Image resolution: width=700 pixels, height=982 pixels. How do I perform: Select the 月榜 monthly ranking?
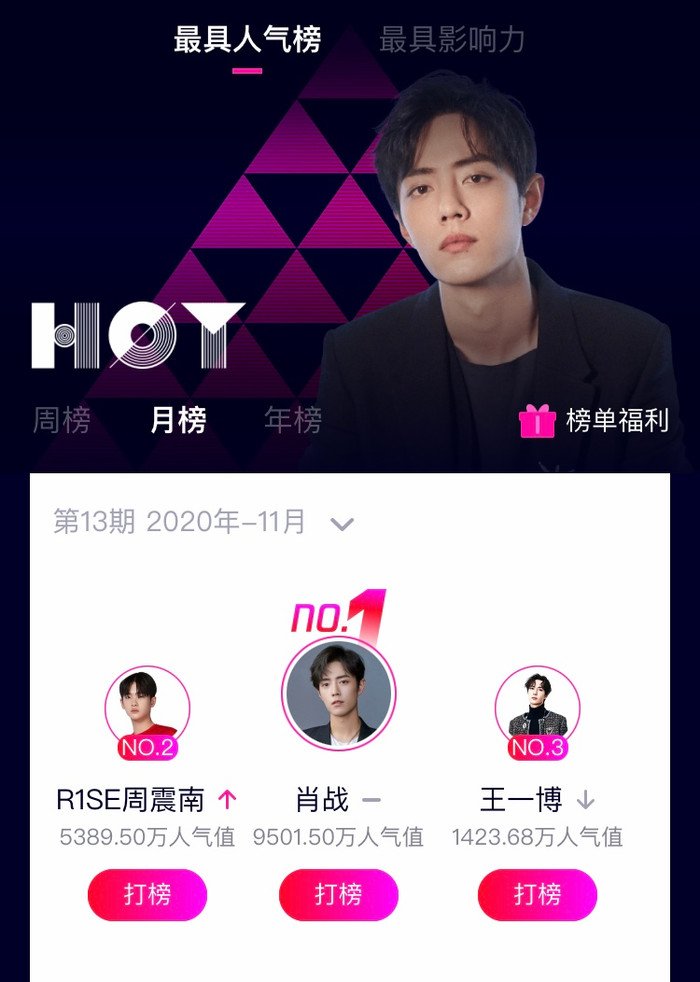click(x=178, y=420)
